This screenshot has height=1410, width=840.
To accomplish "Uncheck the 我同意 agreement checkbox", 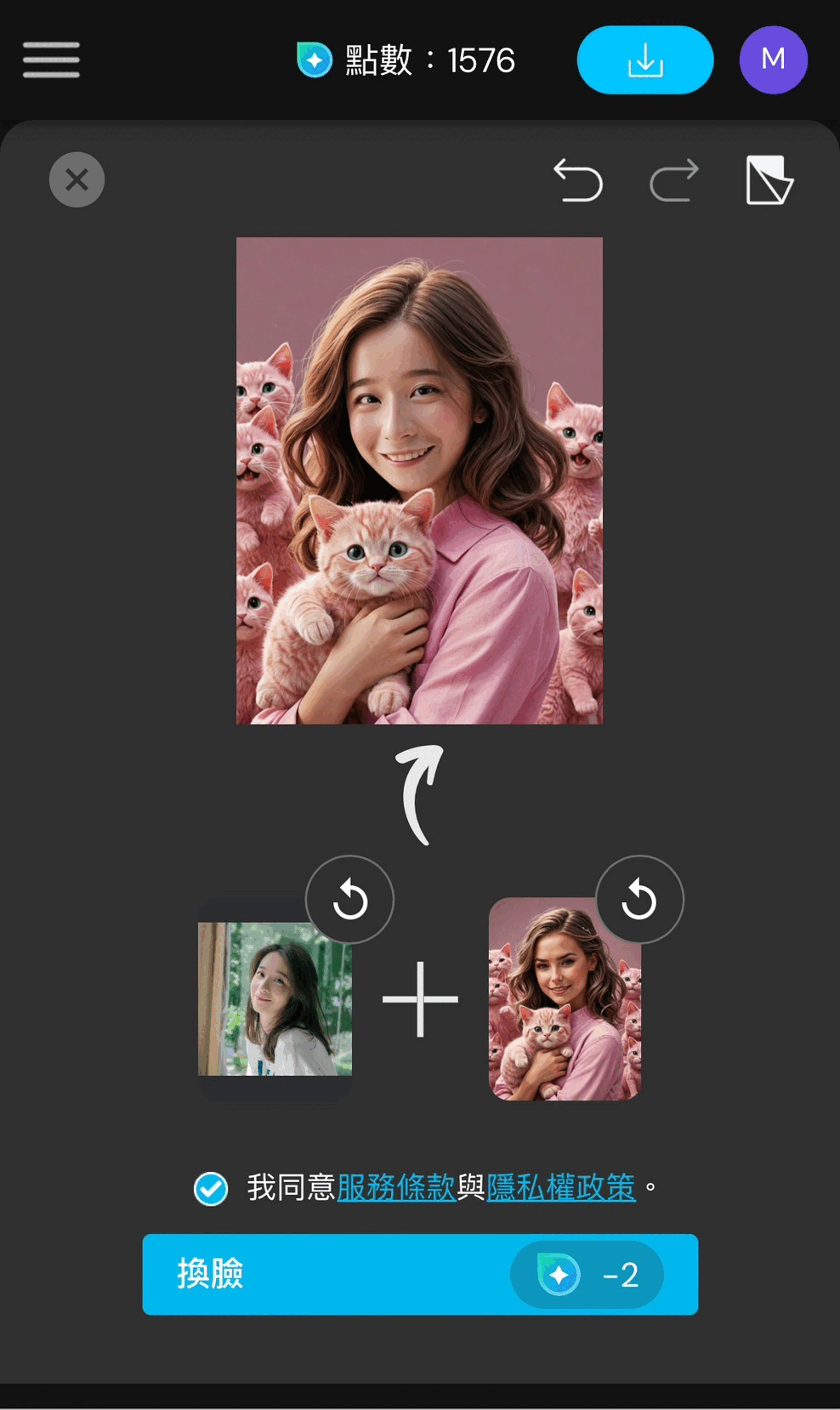I will coord(211,1188).
